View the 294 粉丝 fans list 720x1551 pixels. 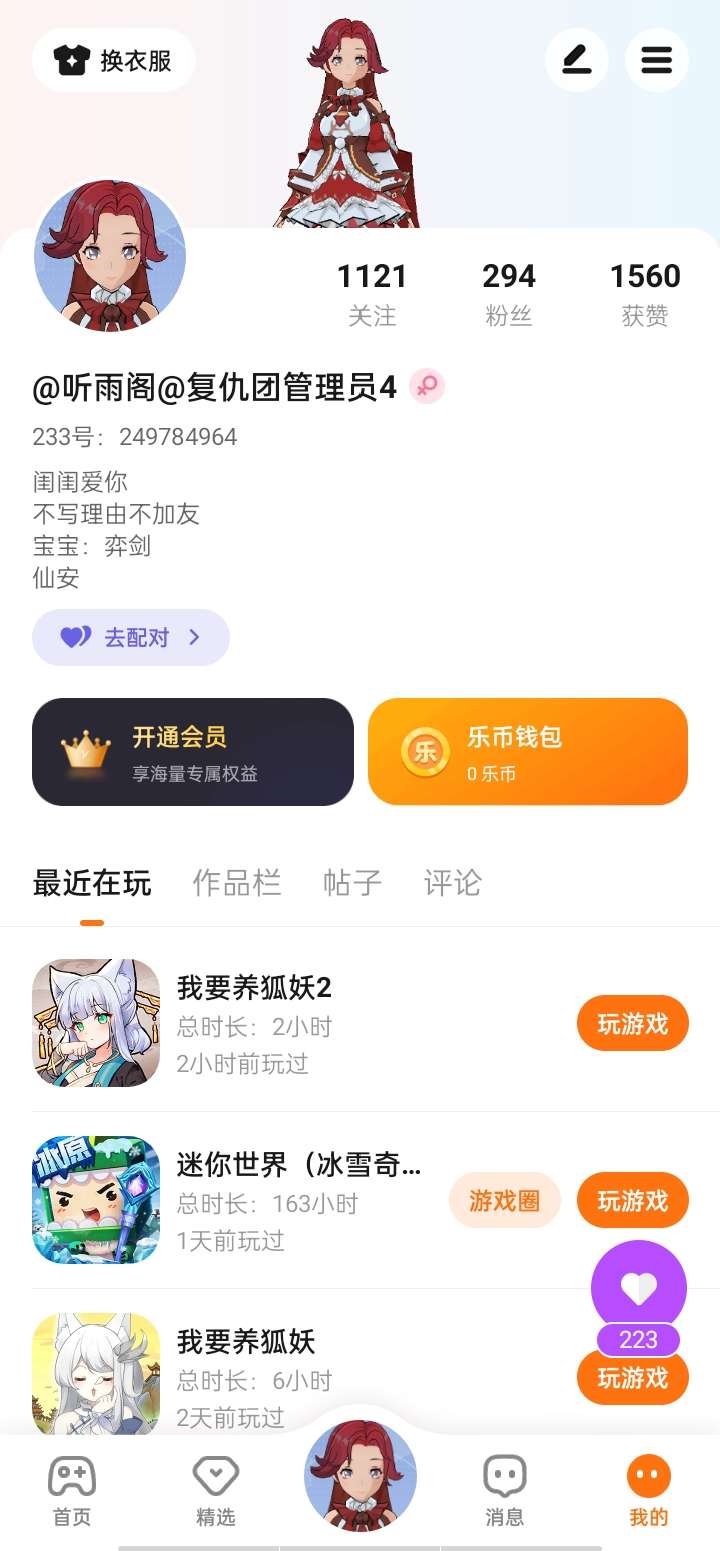[509, 293]
